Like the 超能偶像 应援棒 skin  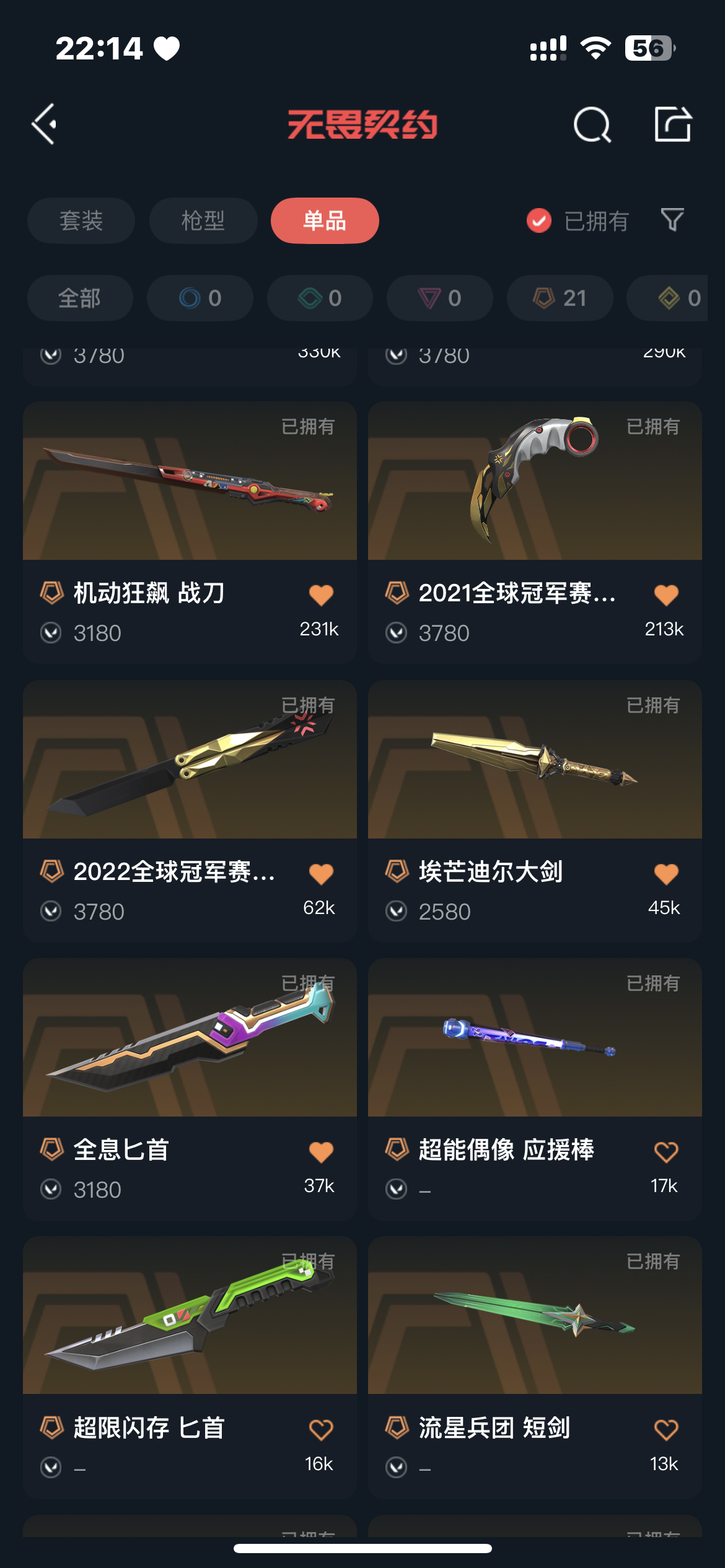point(666,1152)
